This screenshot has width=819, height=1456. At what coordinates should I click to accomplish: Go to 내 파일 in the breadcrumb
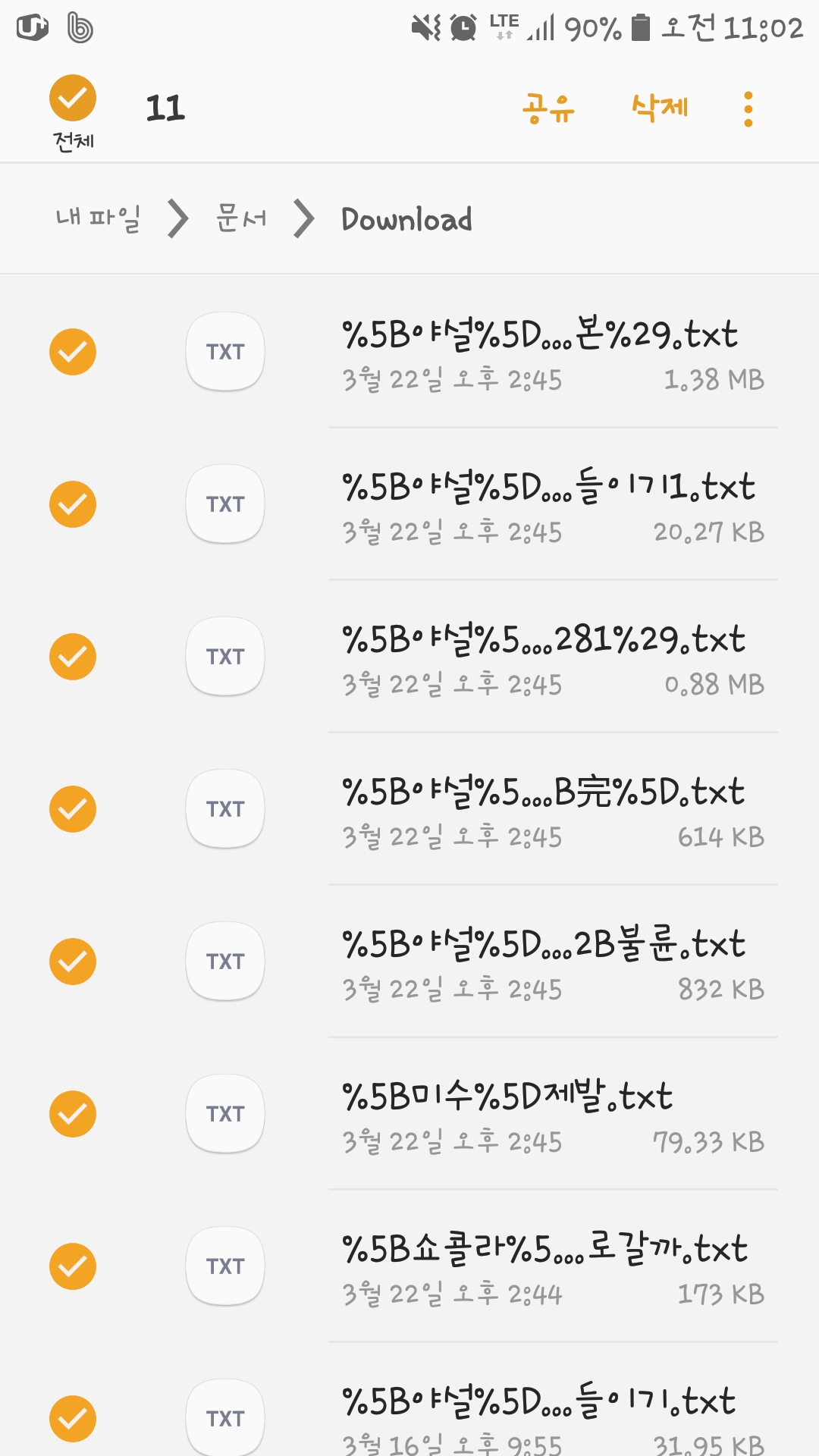[x=98, y=218]
